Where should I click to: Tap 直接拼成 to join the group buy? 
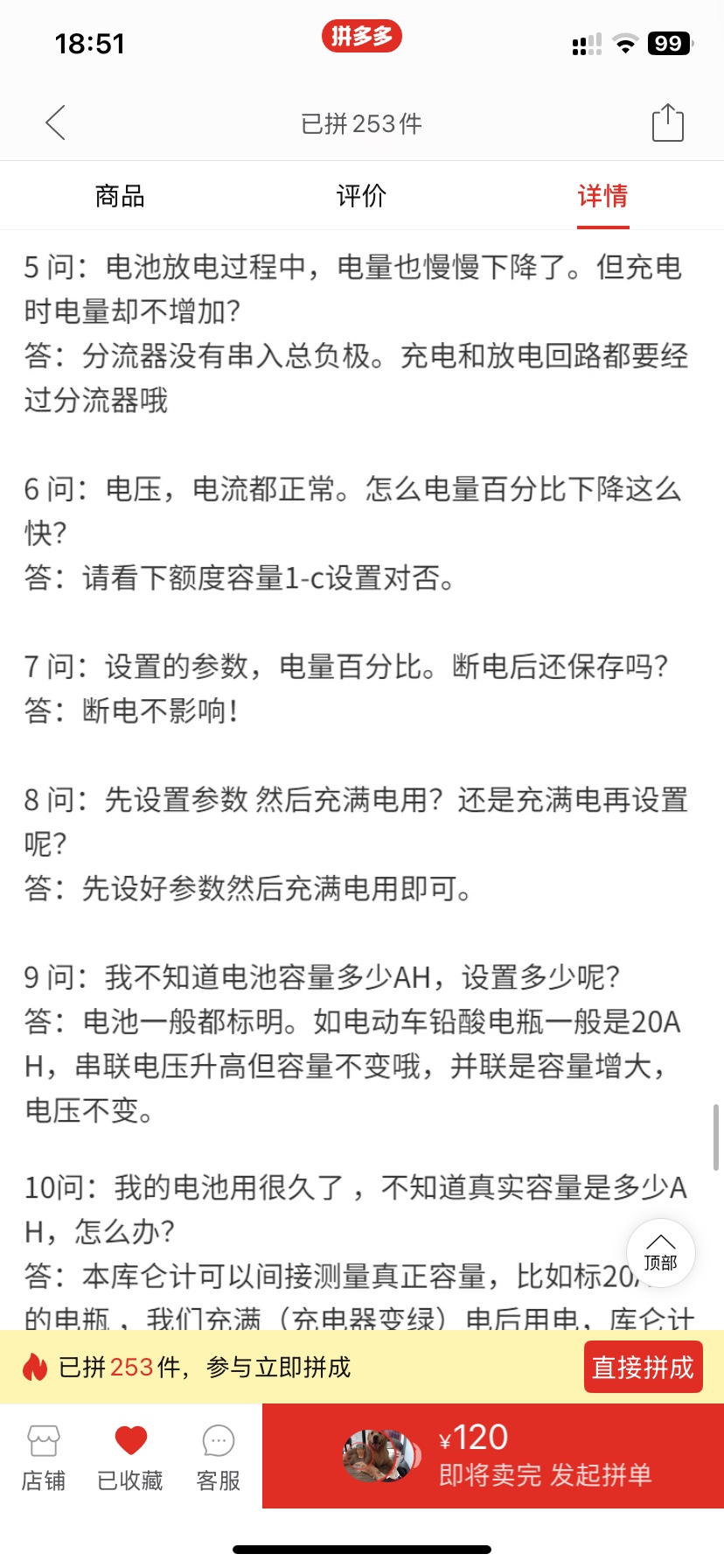point(643,1367)
